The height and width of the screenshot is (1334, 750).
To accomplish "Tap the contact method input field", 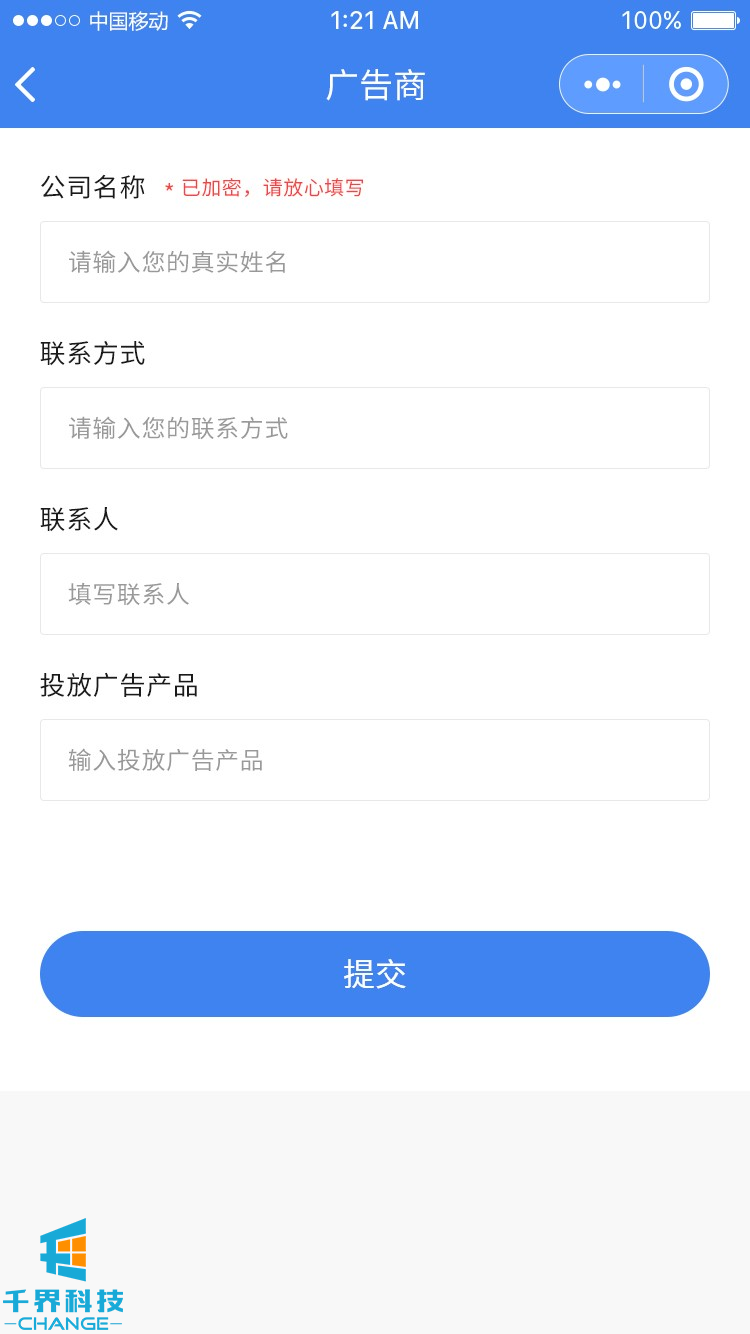I will click(375, 428).
